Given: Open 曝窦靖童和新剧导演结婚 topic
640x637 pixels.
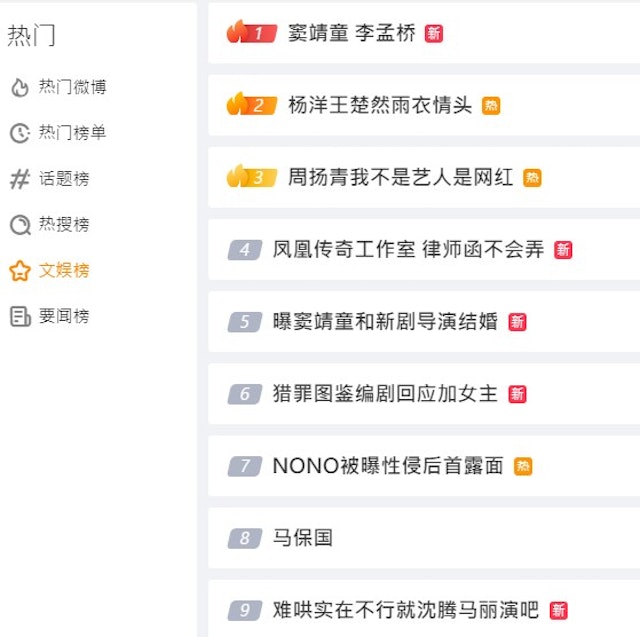Looking at the screenshot, I should click(x=384, y=322).
